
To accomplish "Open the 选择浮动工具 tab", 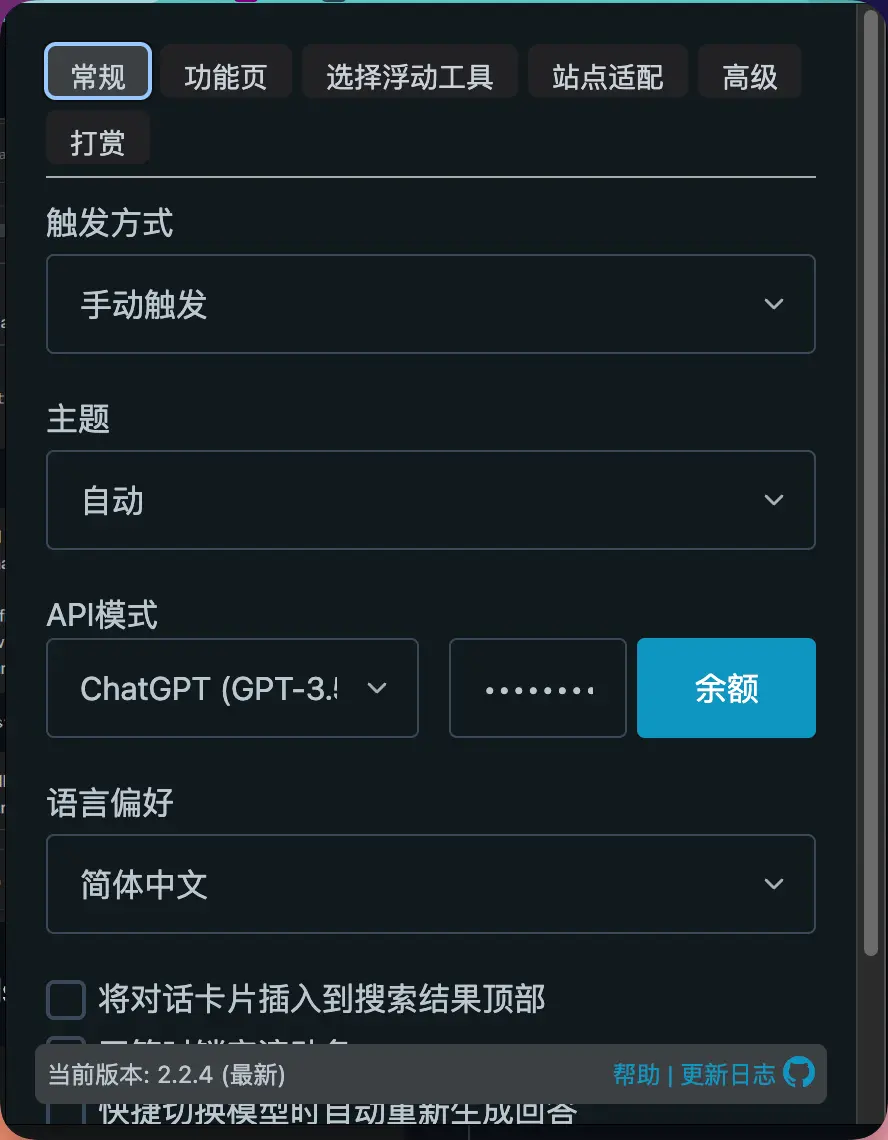I will coord(410,77).
